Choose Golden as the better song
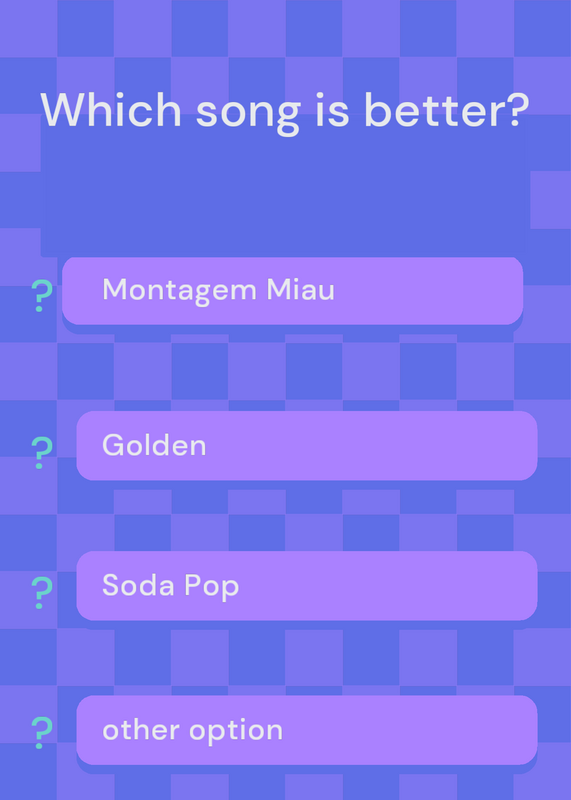Screen dimensions: 571x800 307,445
